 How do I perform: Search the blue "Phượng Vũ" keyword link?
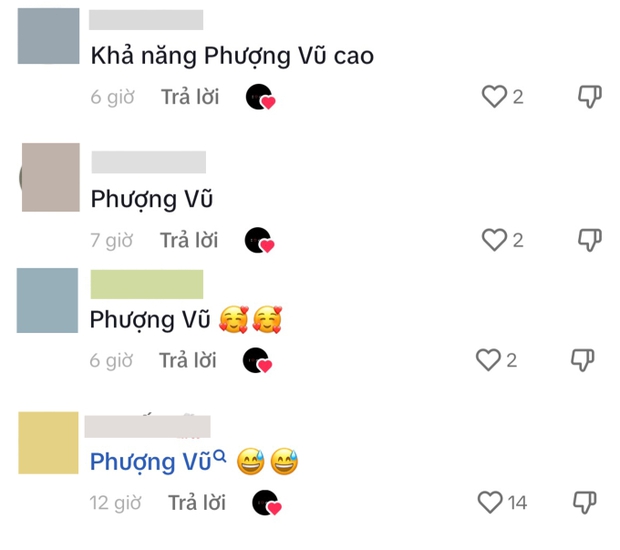click(x=156, y=462)
